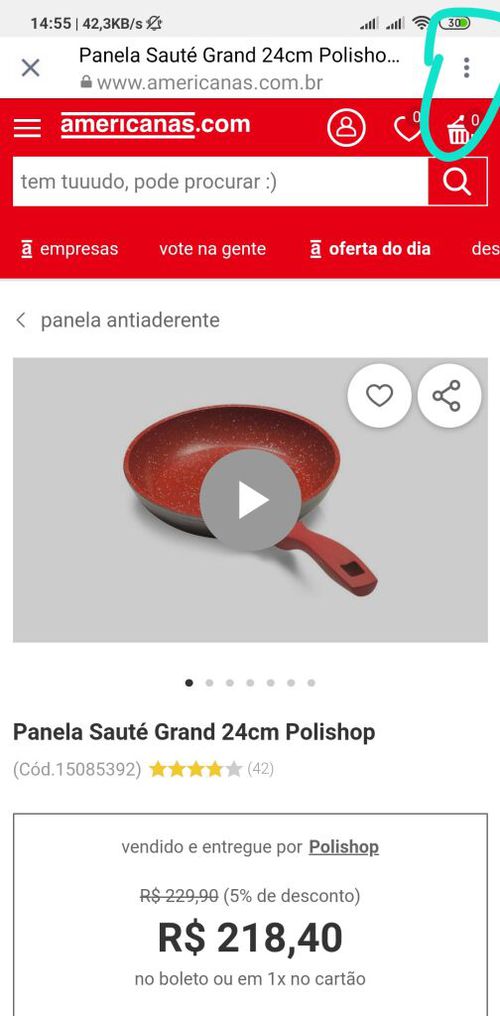Close the browser tab with X
Image resolution: width=500 pixels, height=1016 pixels.
click(x=30, y=67)
